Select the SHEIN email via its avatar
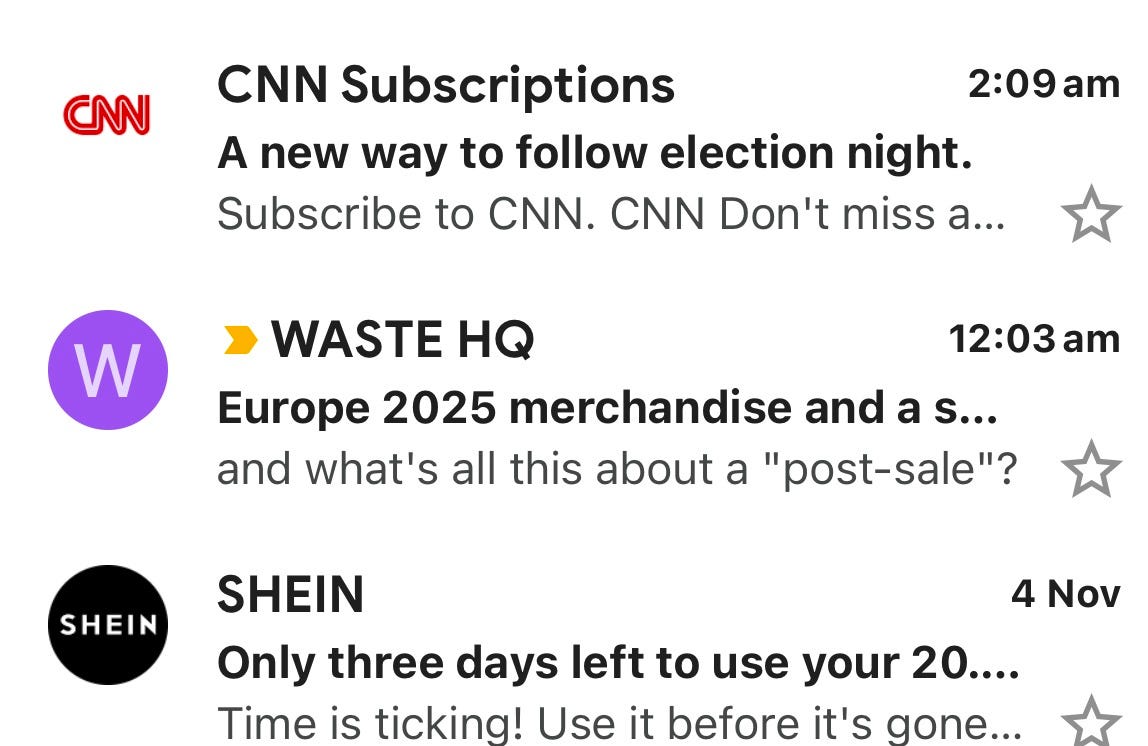Viewport: 1148px width, 746px height. [108, 625]
